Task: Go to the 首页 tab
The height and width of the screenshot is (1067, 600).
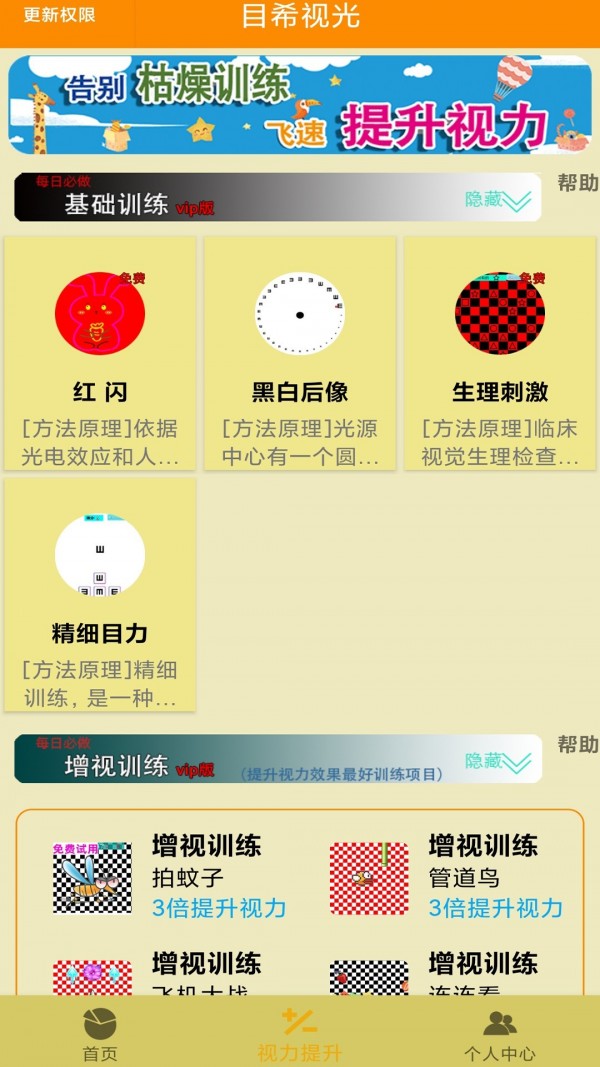Action: click(100, 1033)
